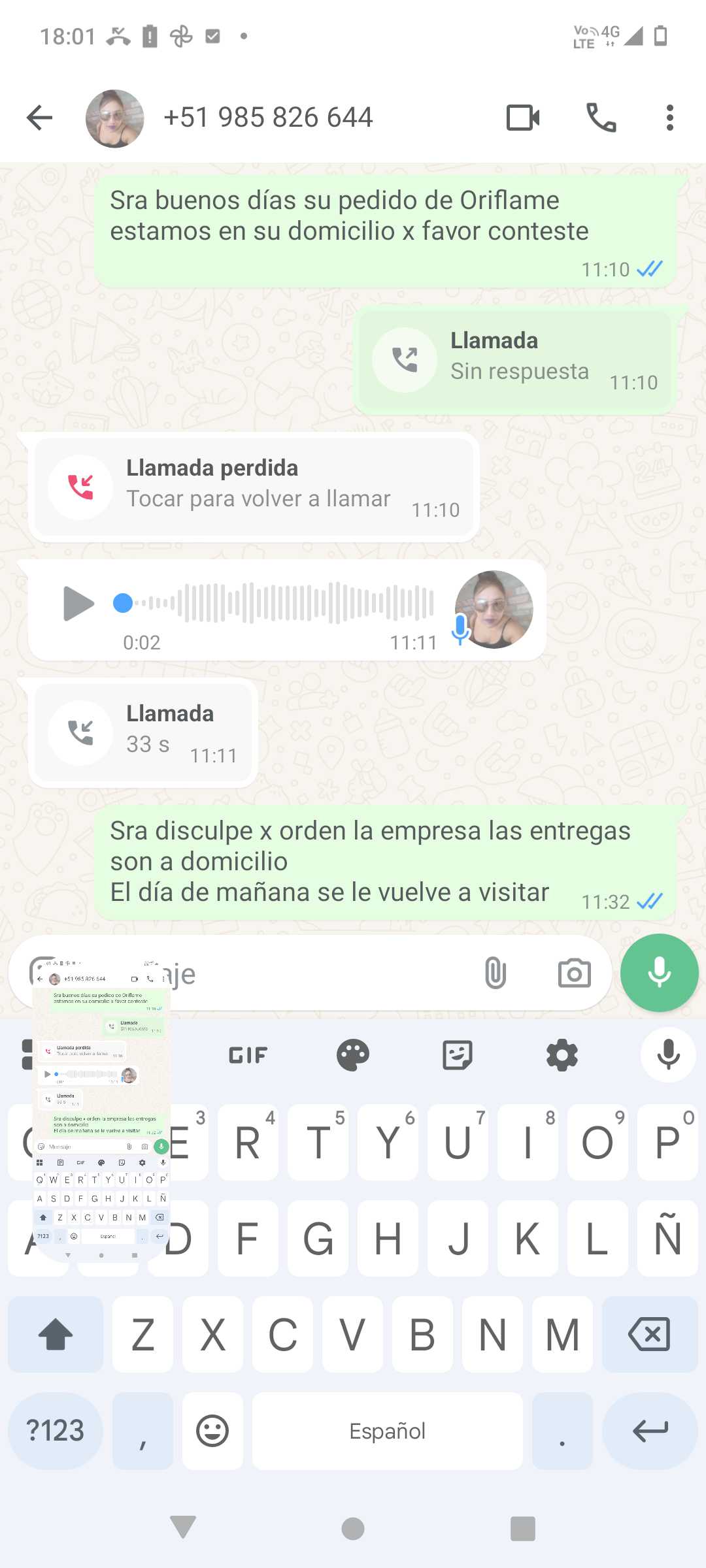Open the keyboard GIF picker

tap(248, 1055)
